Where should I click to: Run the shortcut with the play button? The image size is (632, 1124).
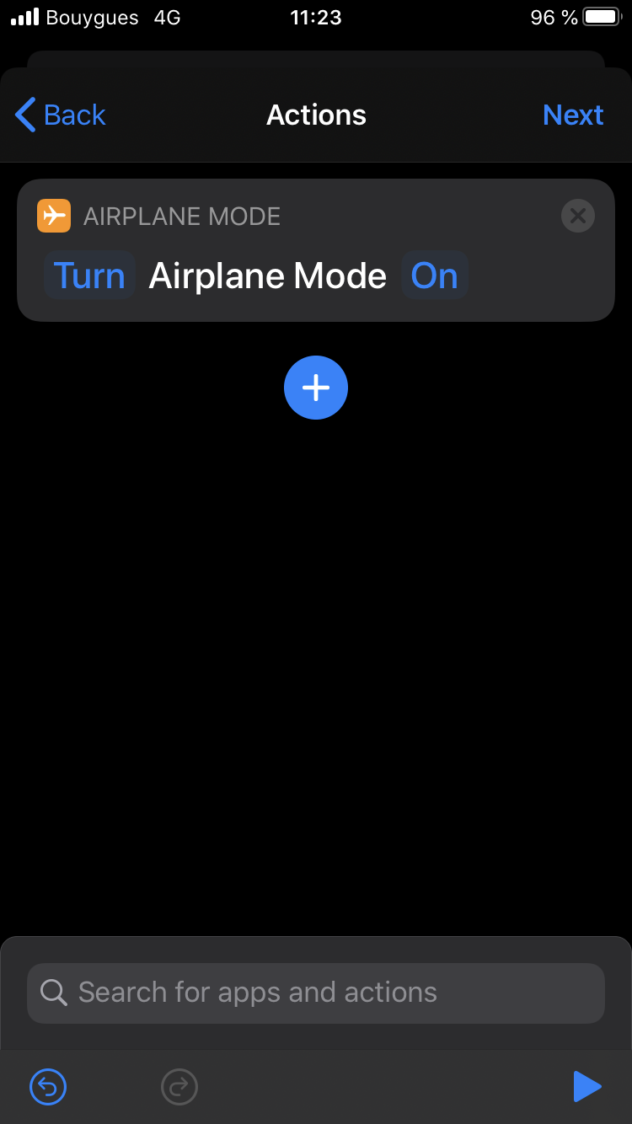point(587,1087)
